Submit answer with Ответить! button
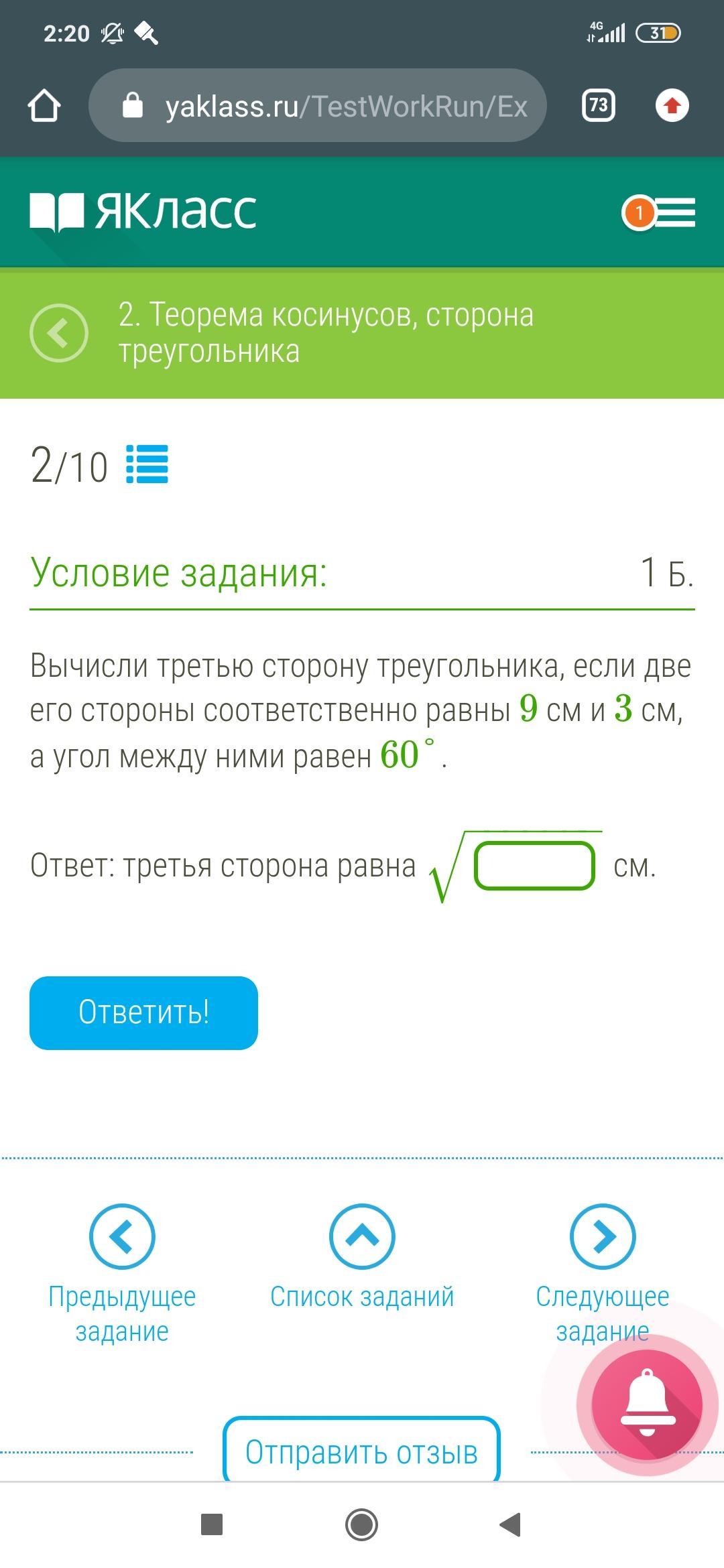The width and height of the screenshot is (724, 1568). pyautogui.click(x=143, y=1012)
